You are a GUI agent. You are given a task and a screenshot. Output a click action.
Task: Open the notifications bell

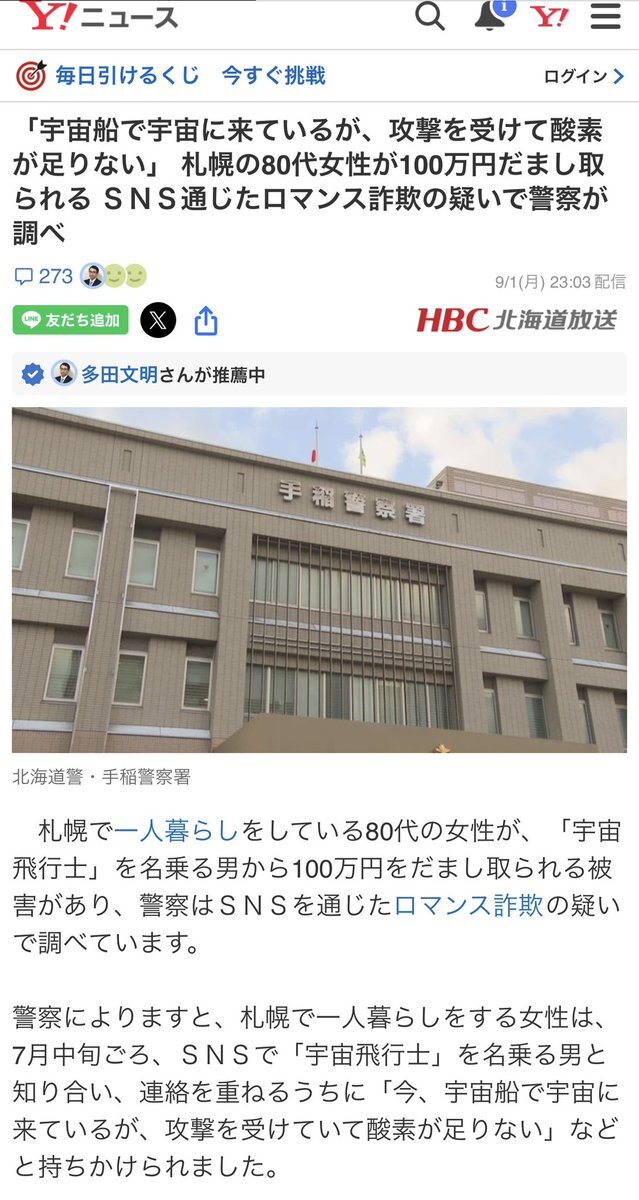[x=490, y=17]
